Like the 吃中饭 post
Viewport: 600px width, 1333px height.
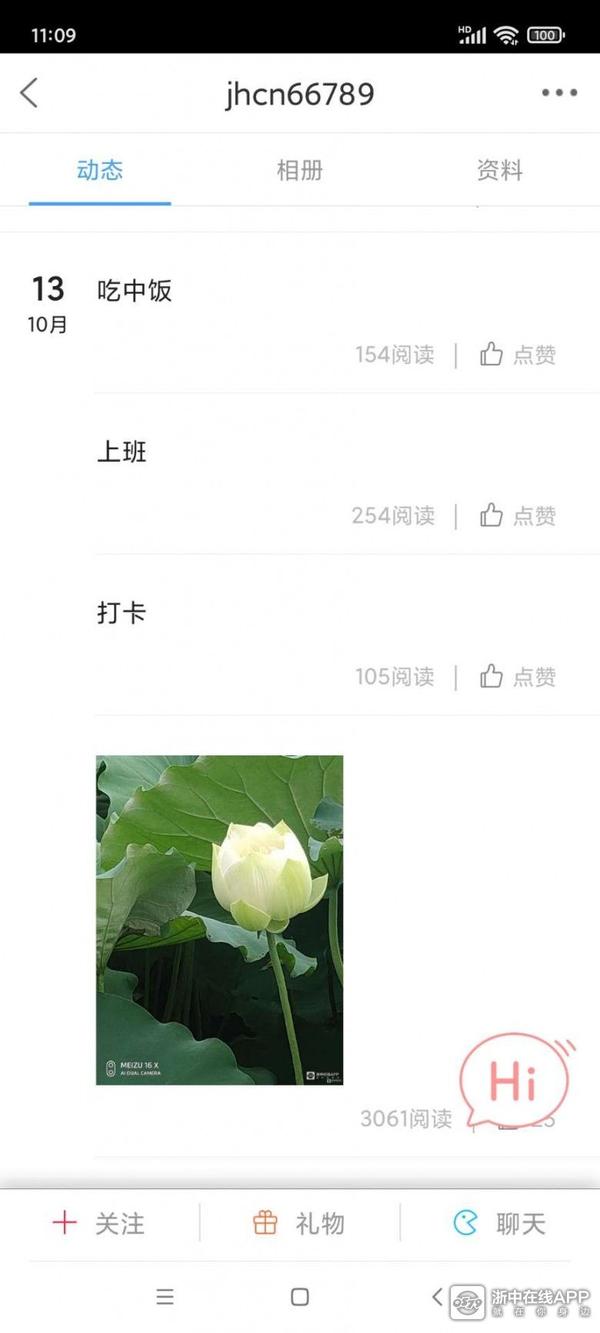click(518, 355)
